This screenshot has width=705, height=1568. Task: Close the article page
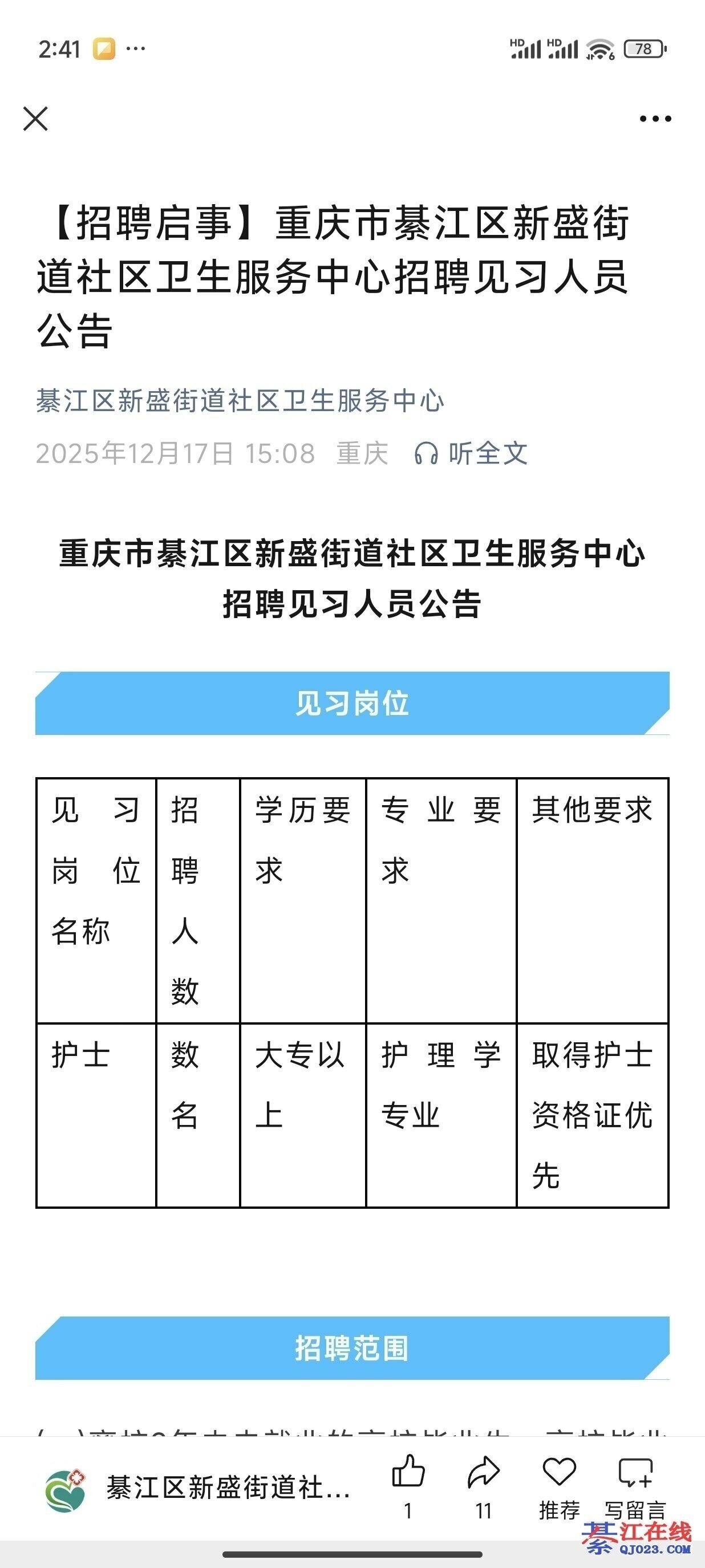pyautogui.click(x=35, y=119)
